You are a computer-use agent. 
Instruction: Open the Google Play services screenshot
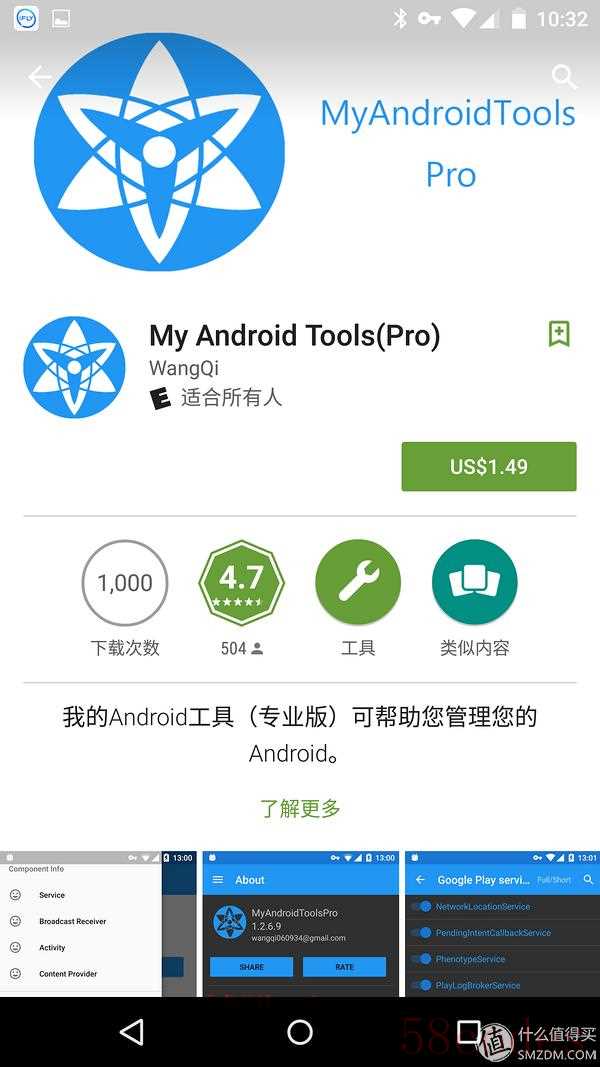502,923
